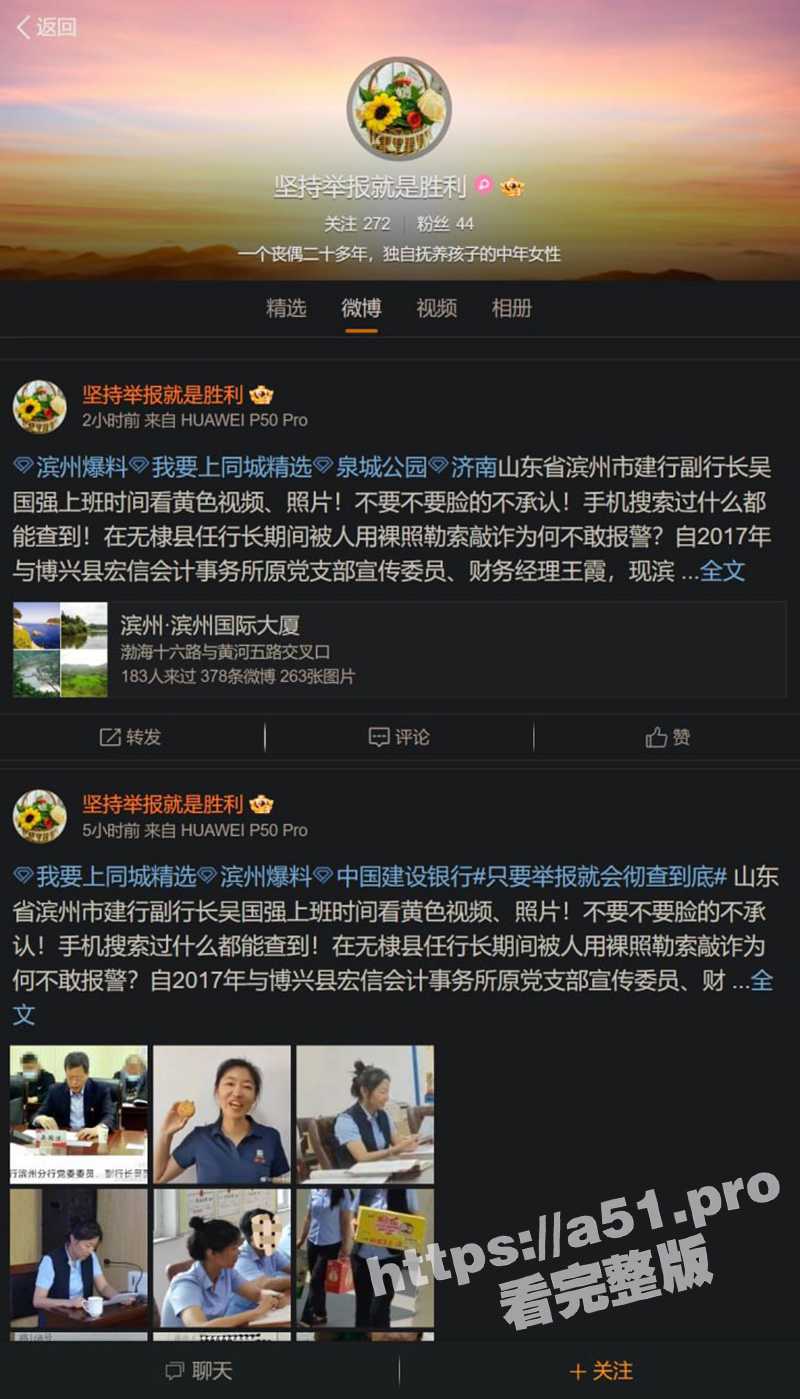Like the first post via 赞
This screenshot has height=1399, width=800.
point(667,737)
